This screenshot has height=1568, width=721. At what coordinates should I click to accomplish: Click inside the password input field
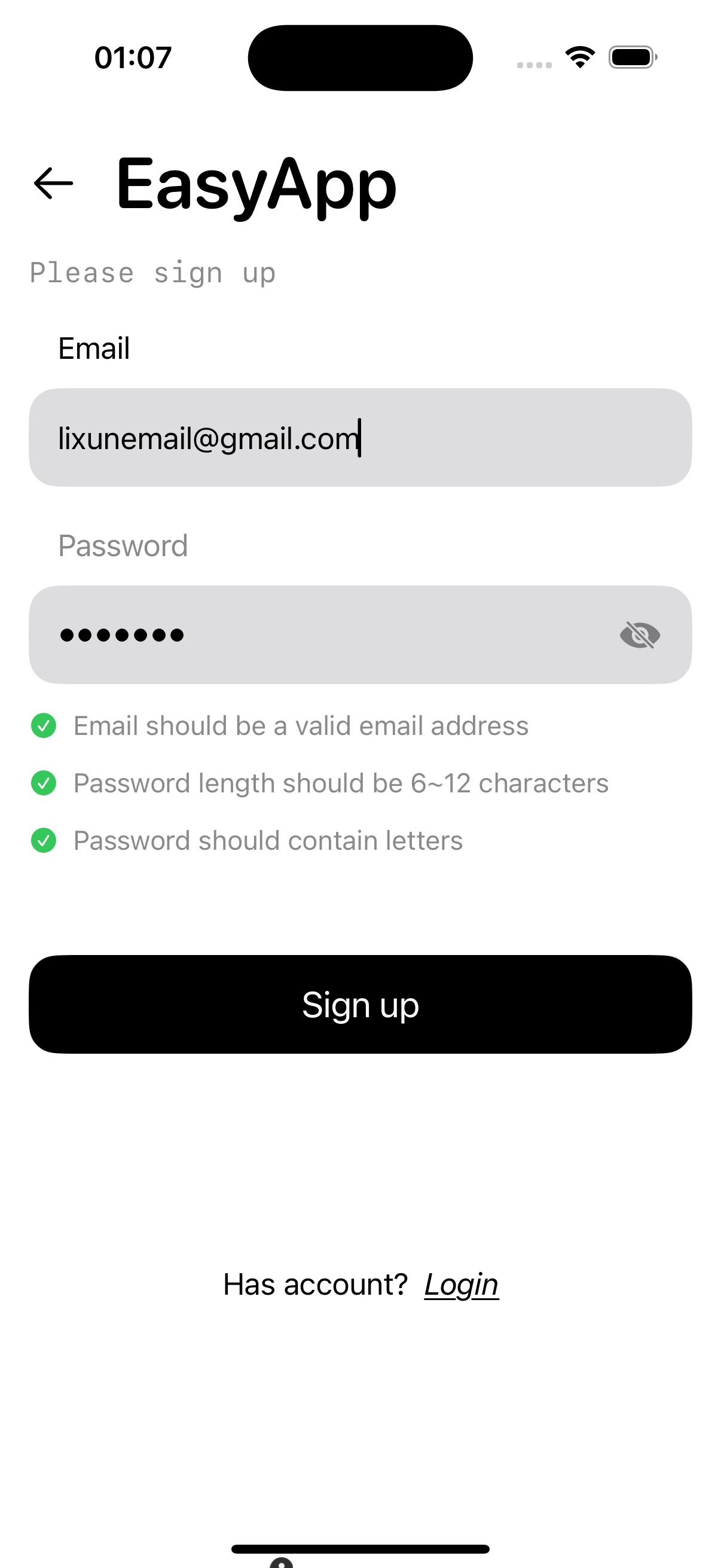[304, 635]
